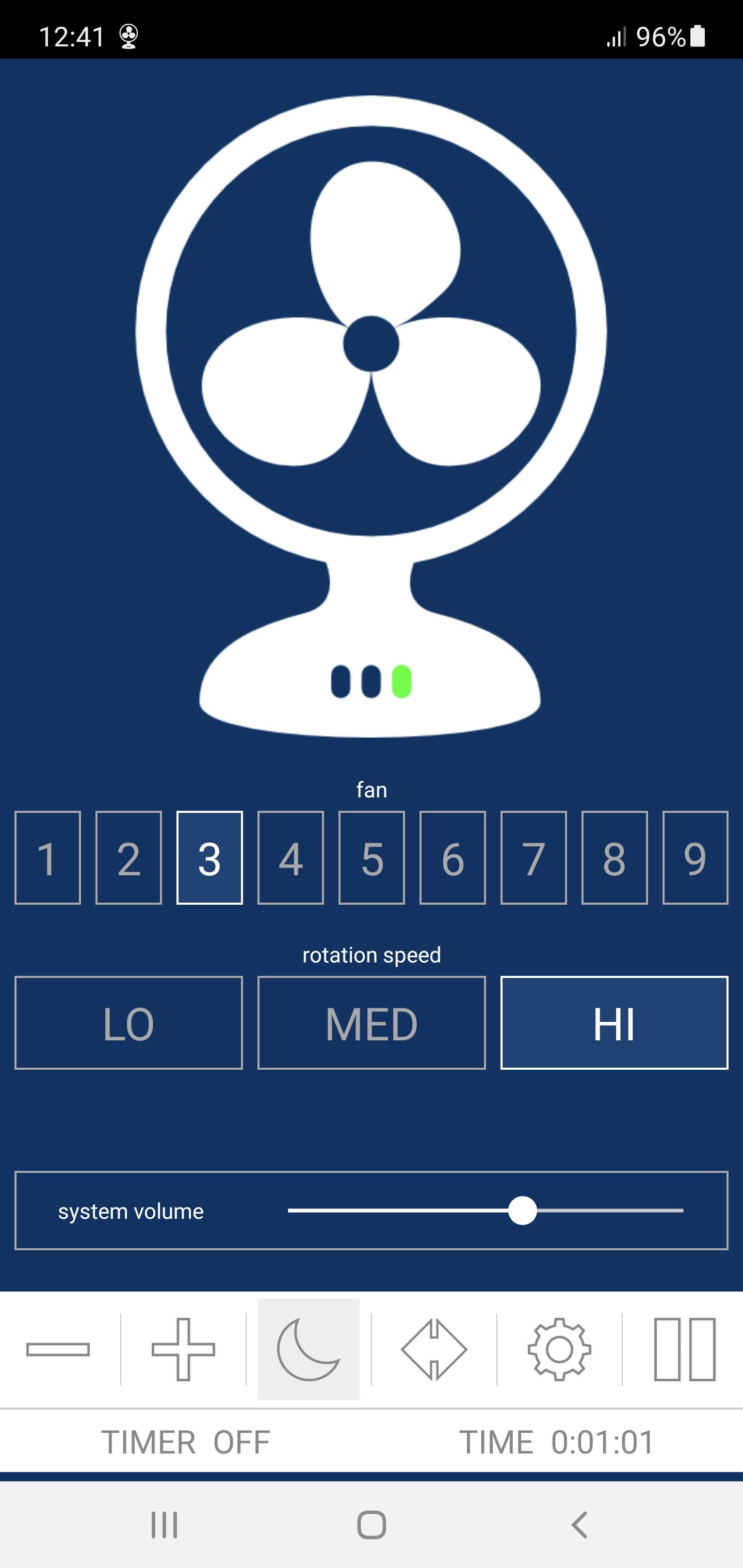Go back with system back button
Screen dimensions: 743x1568
(579, 1525)
